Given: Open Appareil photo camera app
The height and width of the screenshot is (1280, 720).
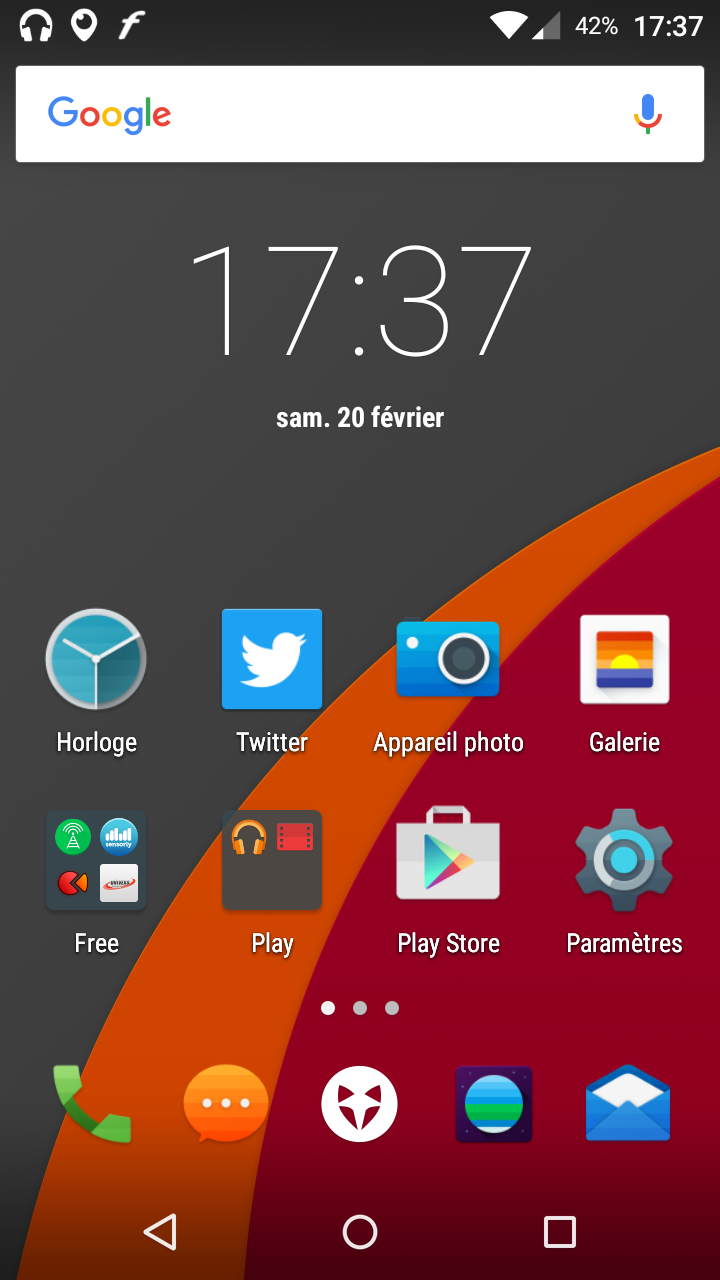Looking at the screenshot, I should coord(448,660).
